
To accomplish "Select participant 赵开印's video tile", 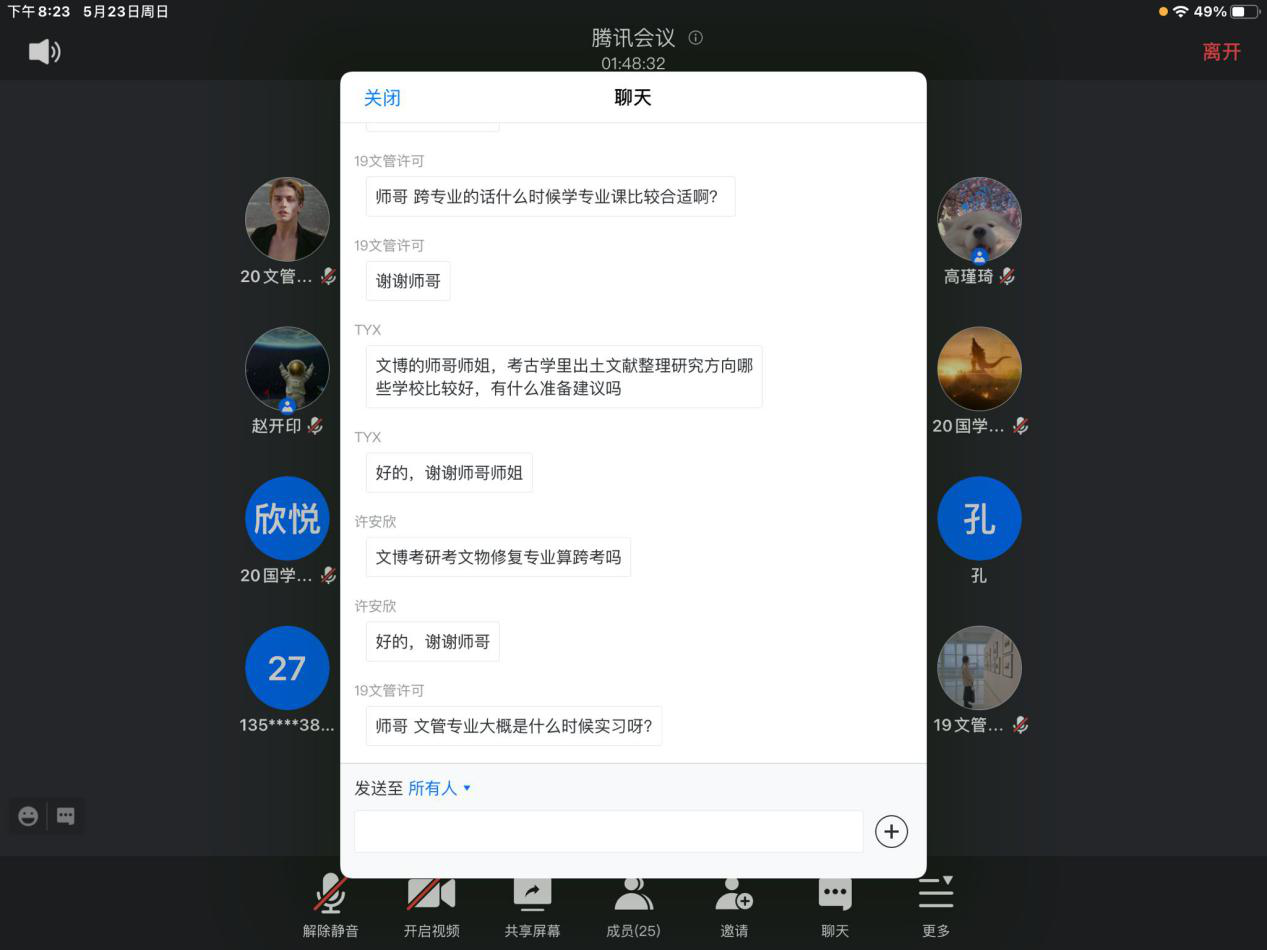I will click(287, 370).
